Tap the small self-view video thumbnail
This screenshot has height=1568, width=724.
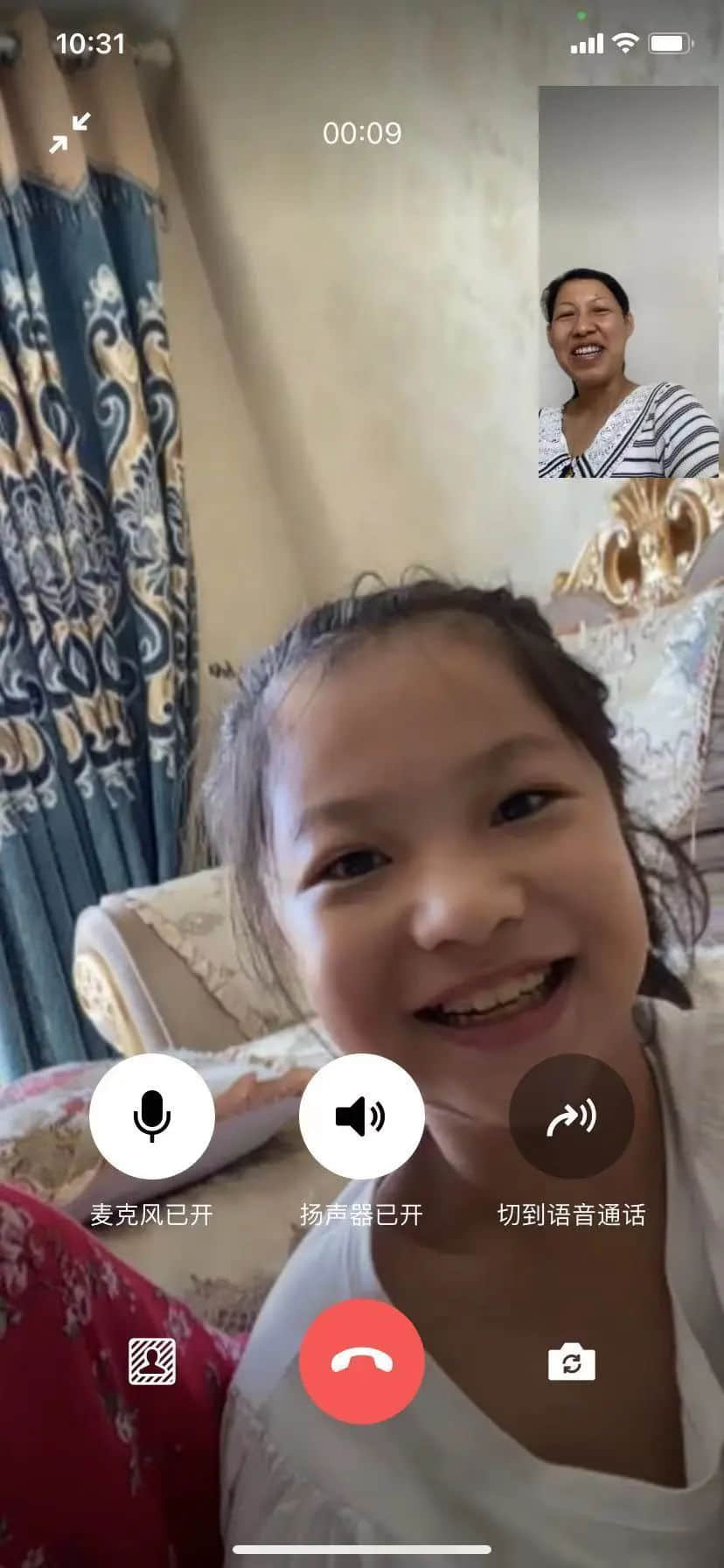pyautogui.click(x=628, y=282)
